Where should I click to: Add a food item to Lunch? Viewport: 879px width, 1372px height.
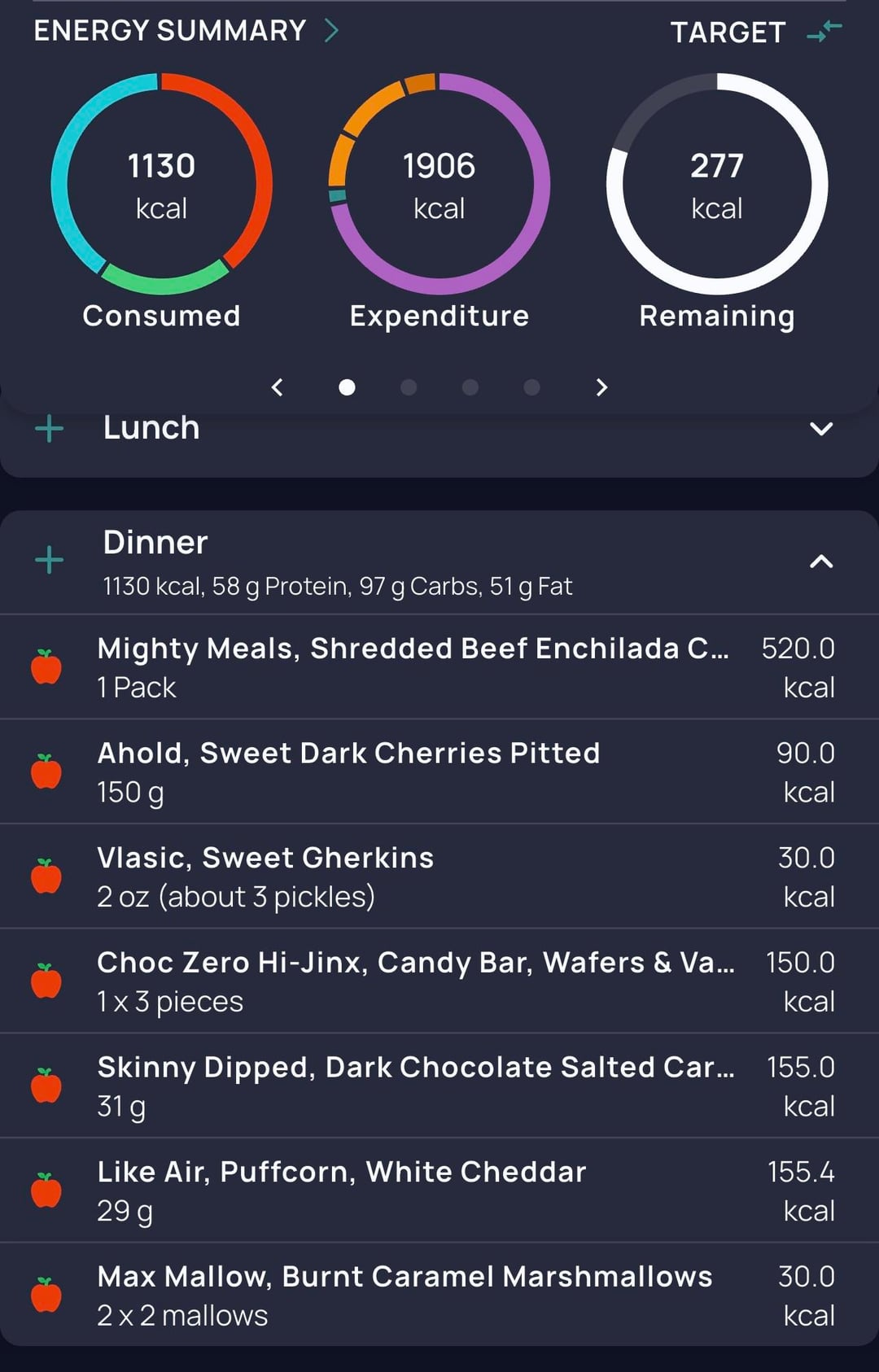(x=50, y=429)
